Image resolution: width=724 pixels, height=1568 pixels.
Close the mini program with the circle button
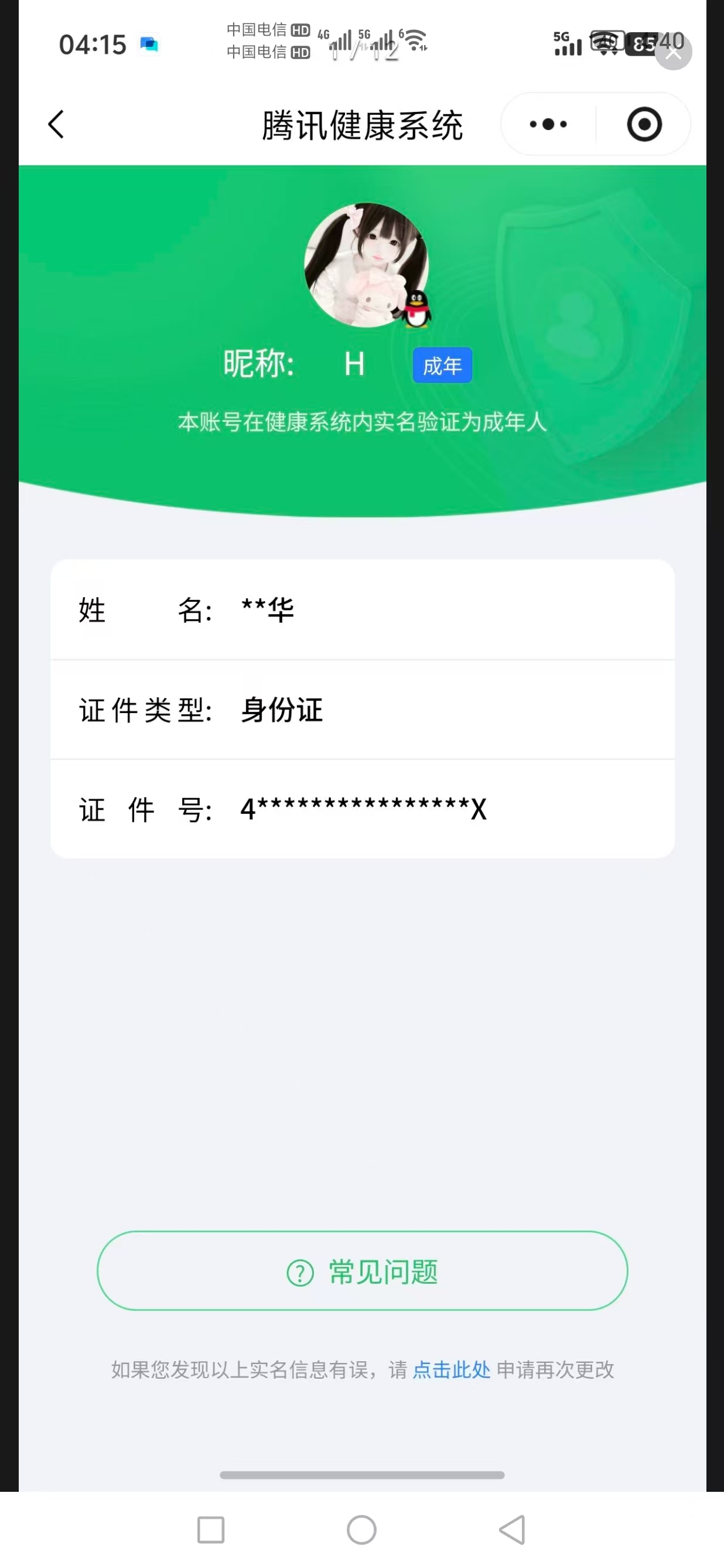pyautogui.click(x=644, y=125)
